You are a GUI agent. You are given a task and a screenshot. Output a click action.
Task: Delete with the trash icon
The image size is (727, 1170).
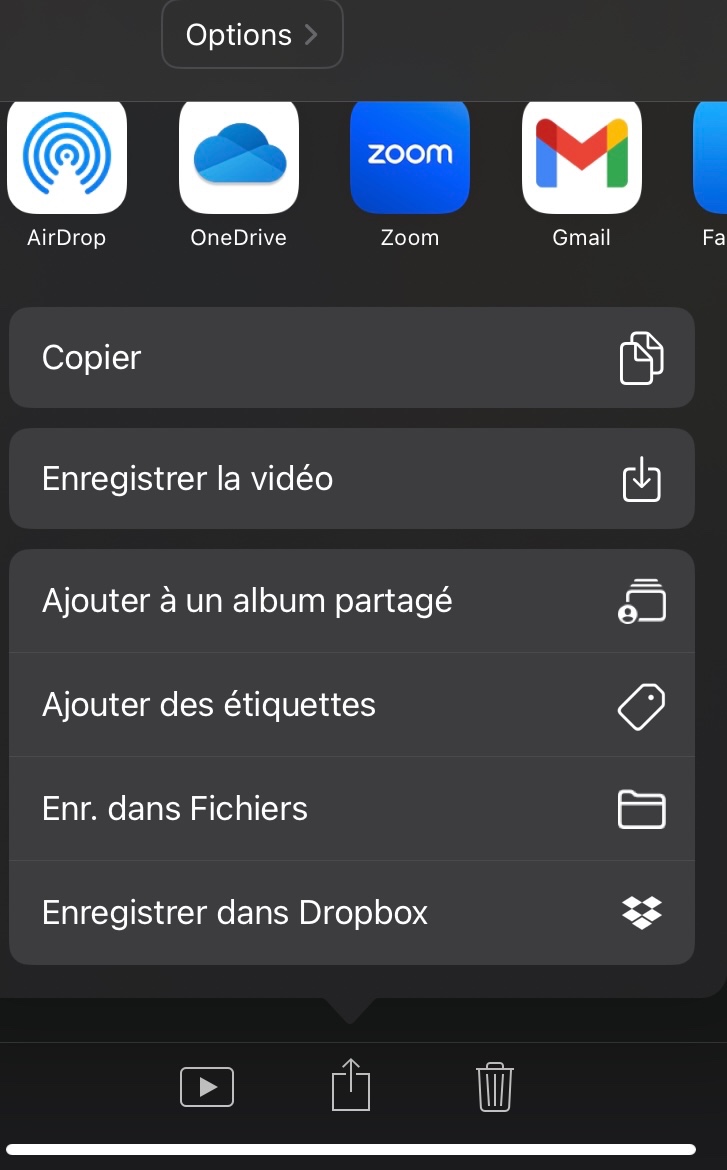tap(495, 1086)
